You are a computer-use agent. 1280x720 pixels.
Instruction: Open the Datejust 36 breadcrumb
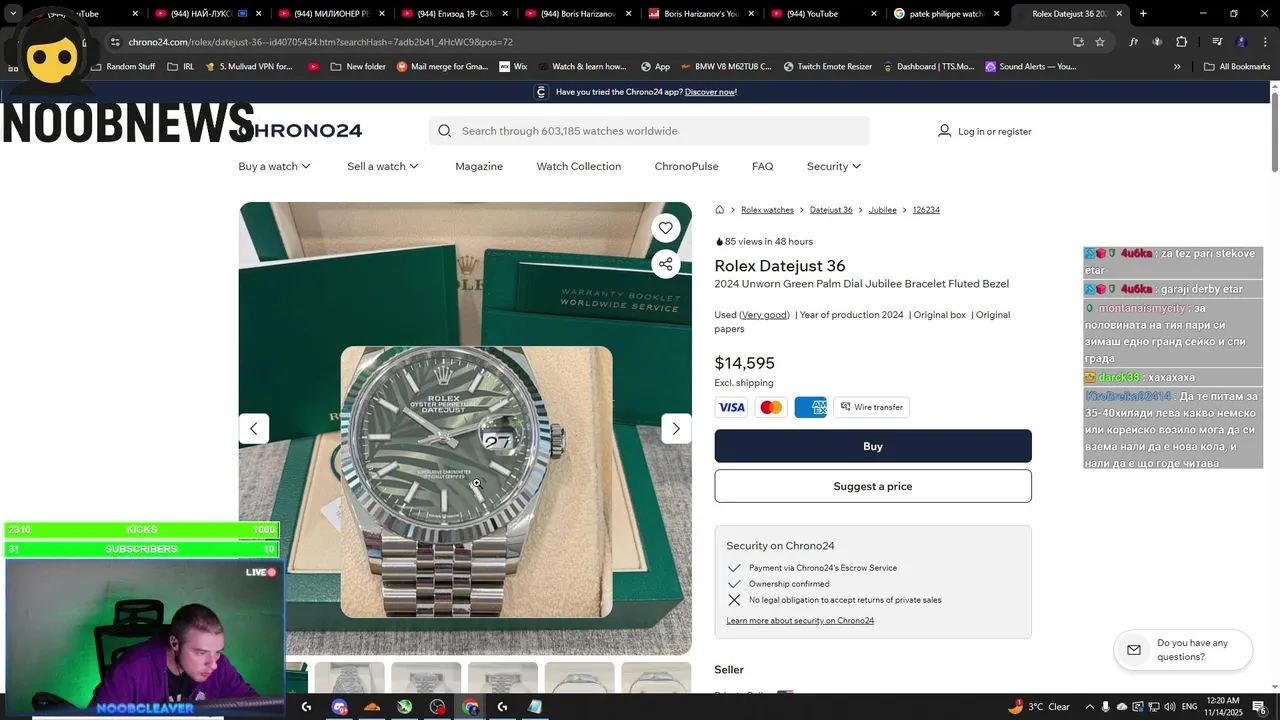tap(831, 210)
